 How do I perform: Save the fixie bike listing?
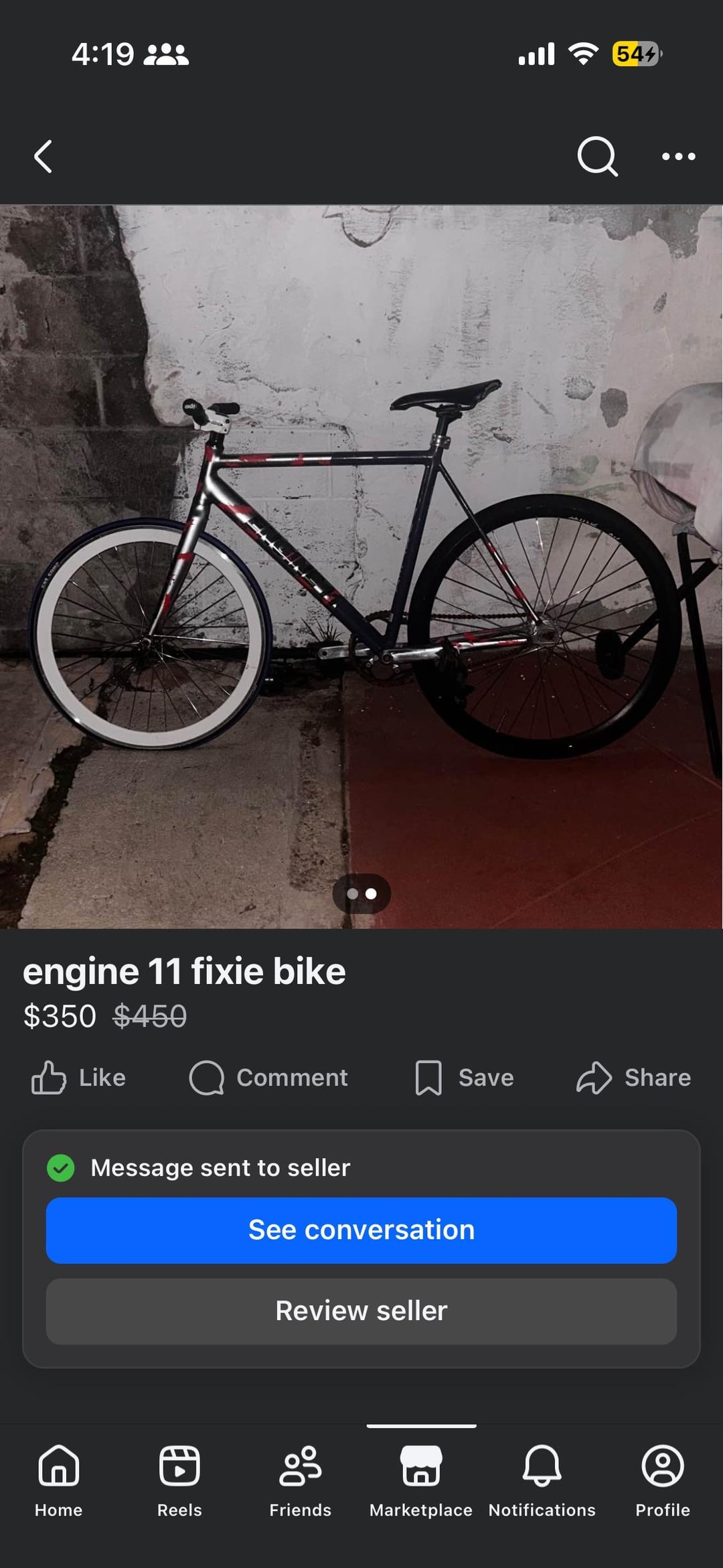tap(465, 1078)
